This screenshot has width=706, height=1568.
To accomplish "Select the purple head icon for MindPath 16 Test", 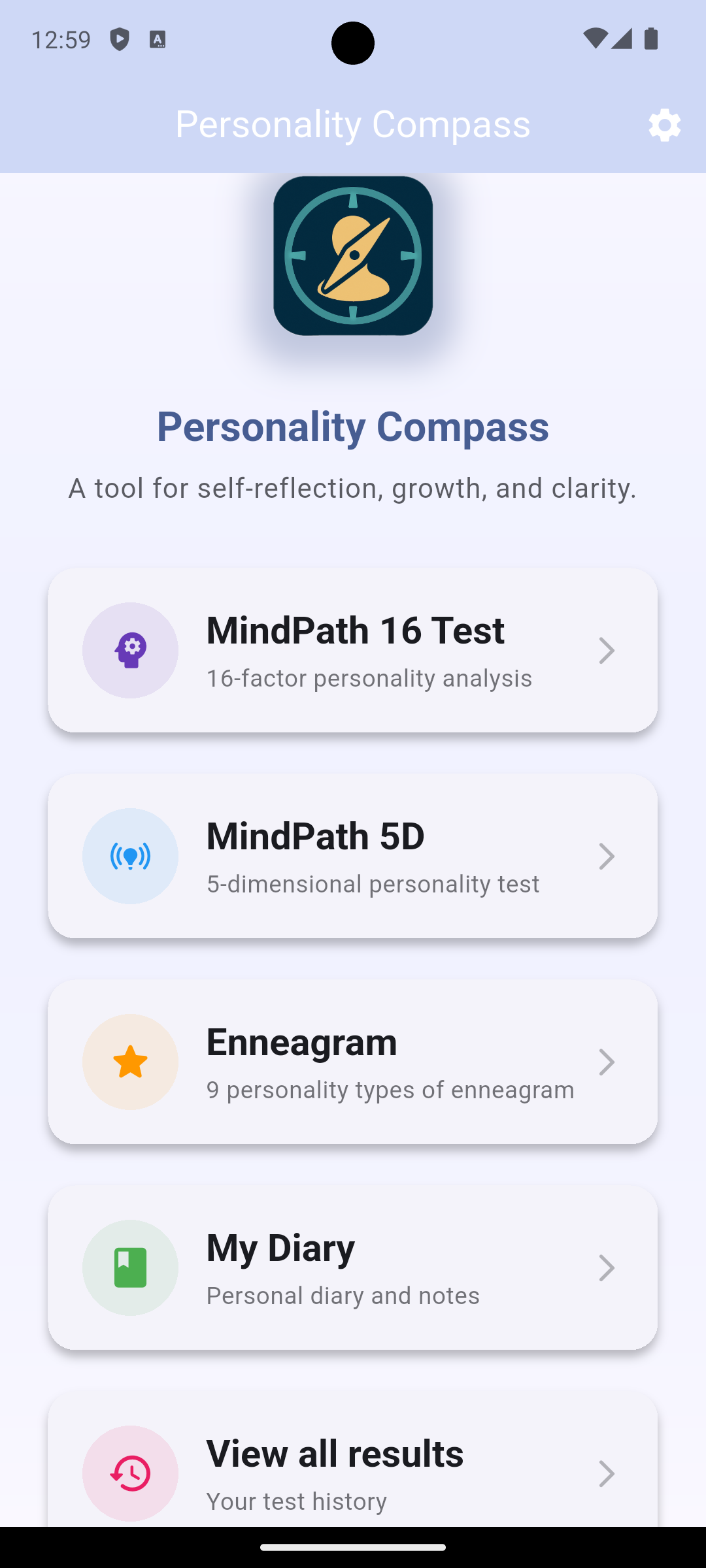I will tap(130, 649).
